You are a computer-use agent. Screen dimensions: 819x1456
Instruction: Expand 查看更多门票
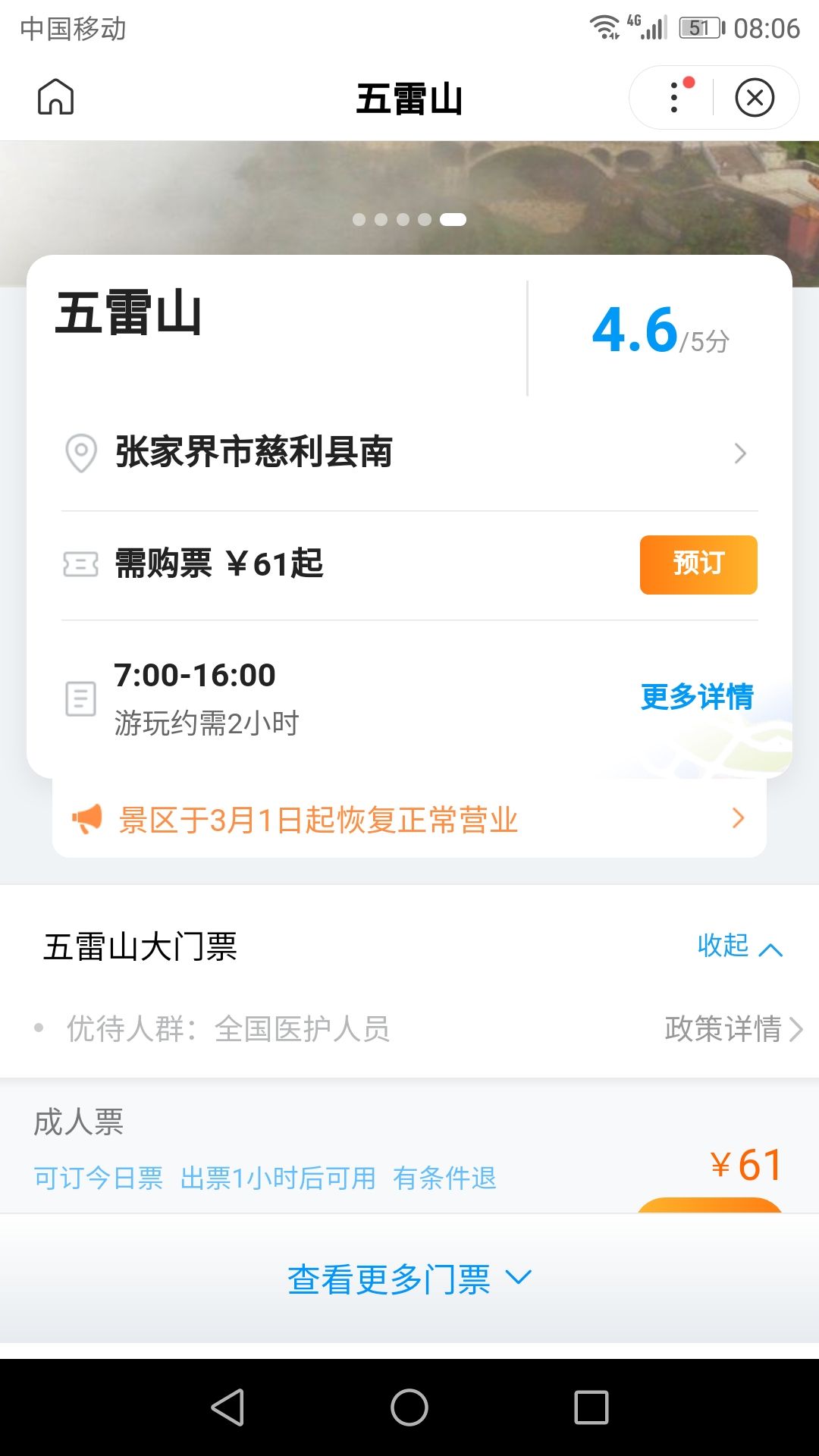(x=409, y=1279)
